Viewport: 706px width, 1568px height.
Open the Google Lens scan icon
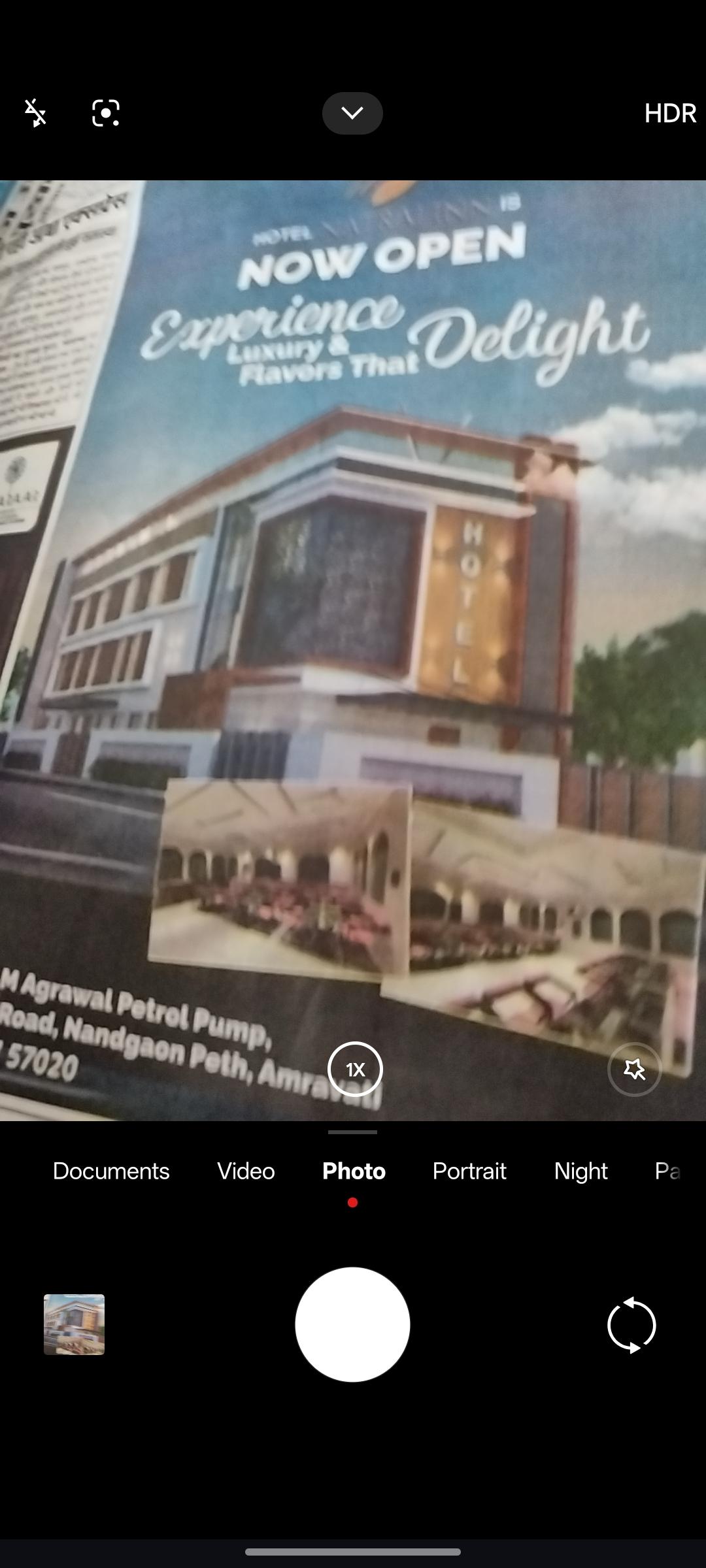tap(106, 113)
